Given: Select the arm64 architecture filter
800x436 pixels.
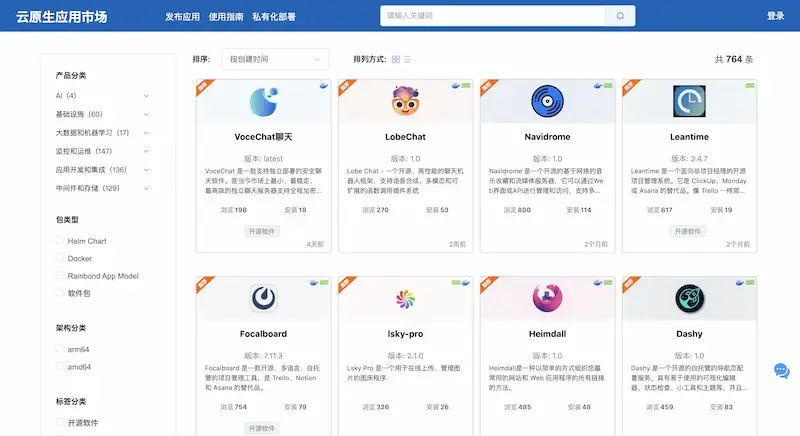Looking at the screenshot, I should 60,349.
